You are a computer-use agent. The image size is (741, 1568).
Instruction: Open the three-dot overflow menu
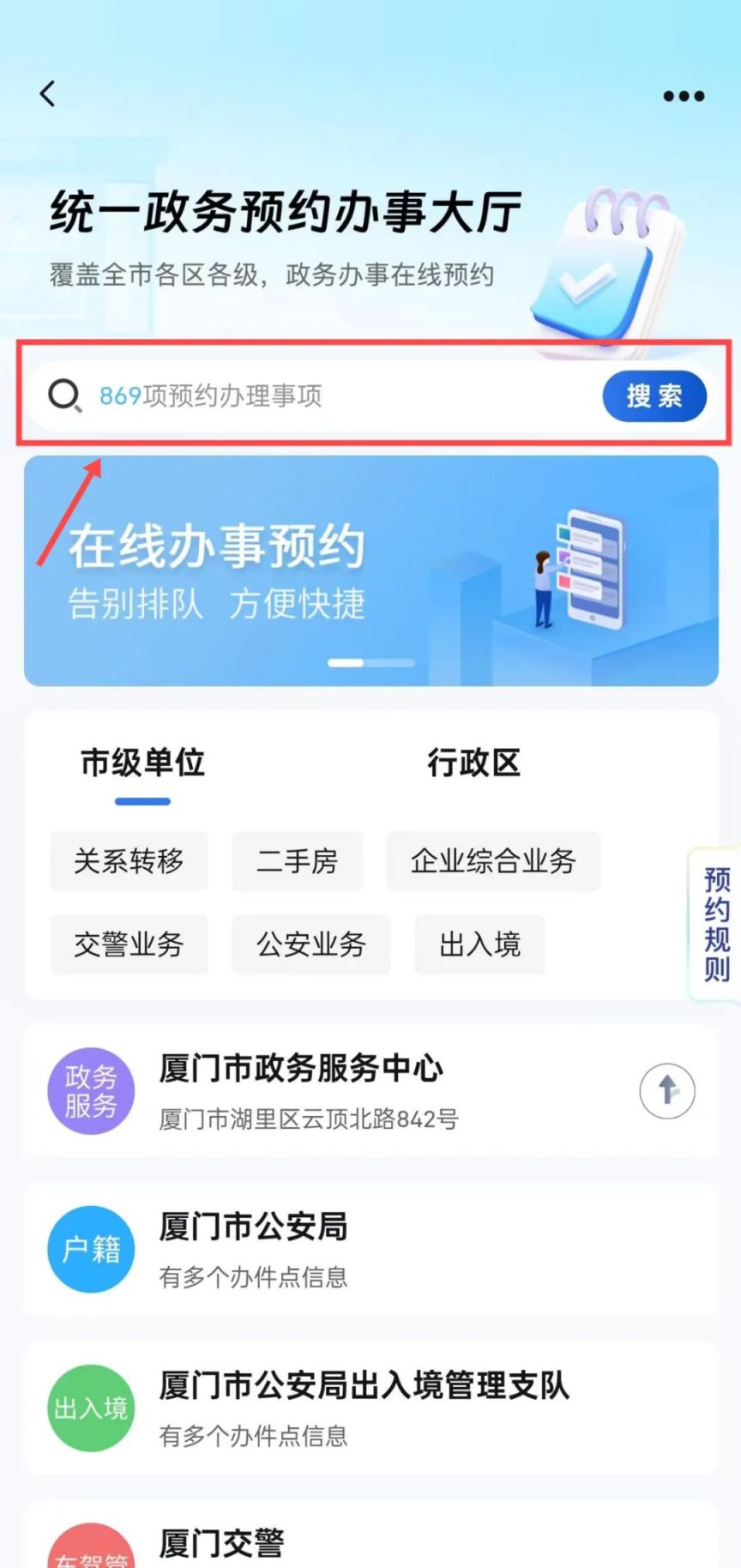point(684,96)
